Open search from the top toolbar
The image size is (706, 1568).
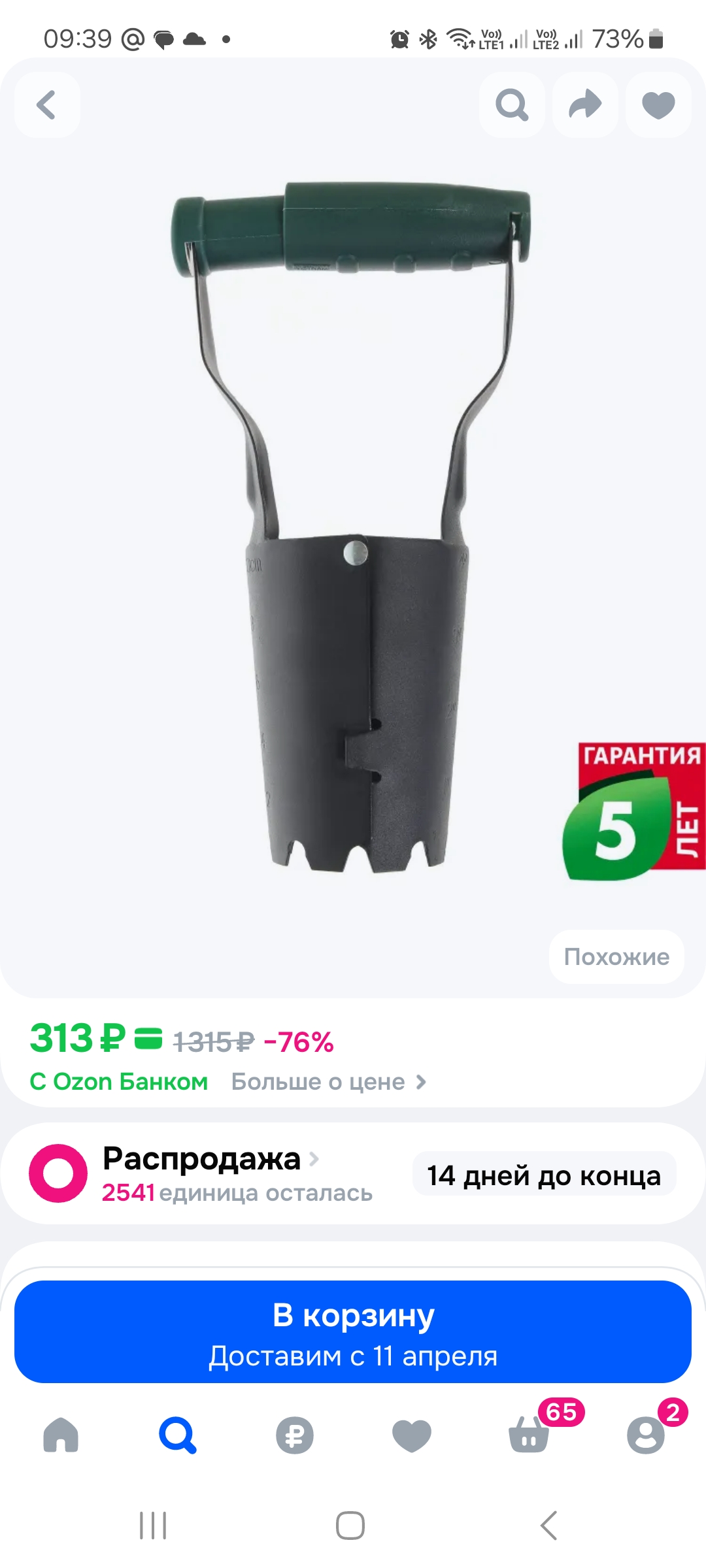tap(511, 105)
